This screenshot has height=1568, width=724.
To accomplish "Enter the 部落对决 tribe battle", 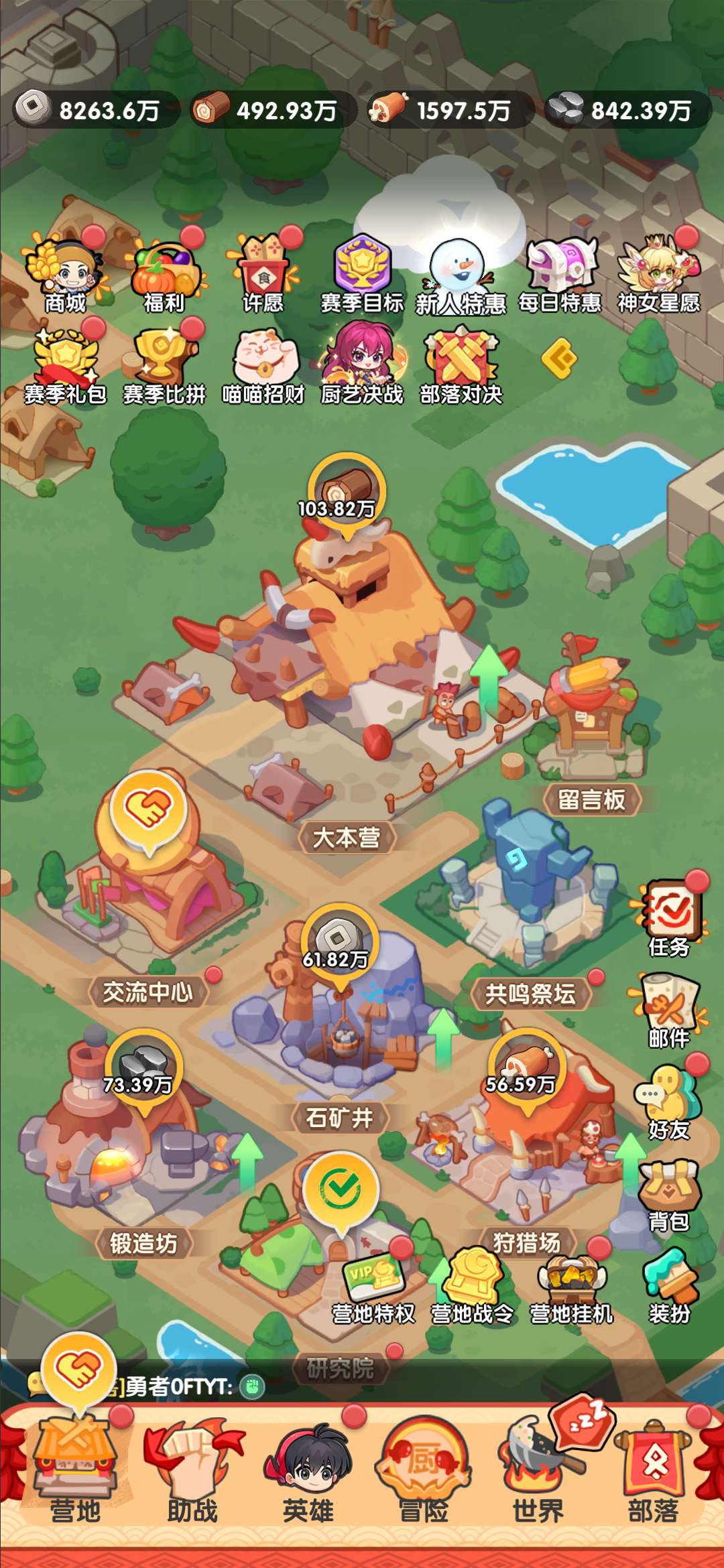I will coord(461,365).
